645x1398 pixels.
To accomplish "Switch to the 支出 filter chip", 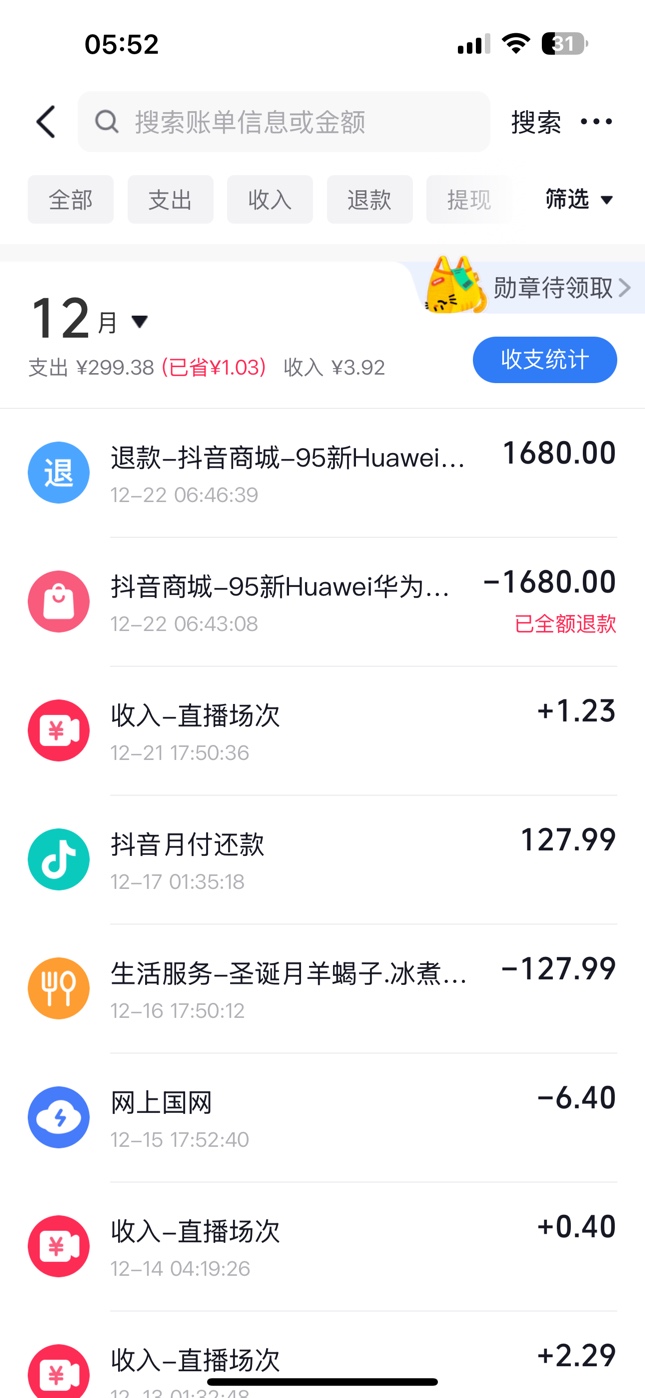I will (170, 199).
